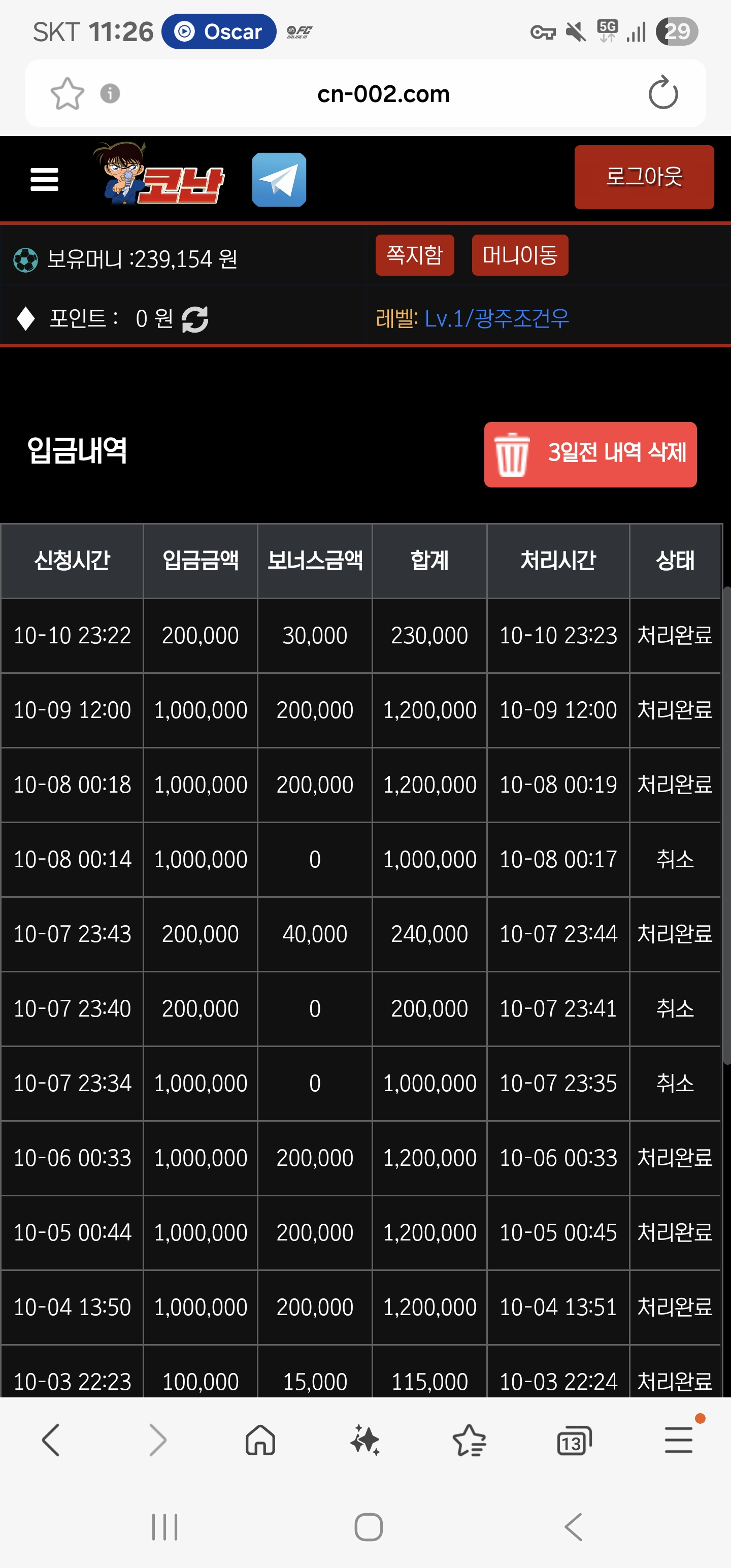Viewport: 731px width, 1568px height.
Task: Open the Telegram channel icon
Action: coord(279,180)
